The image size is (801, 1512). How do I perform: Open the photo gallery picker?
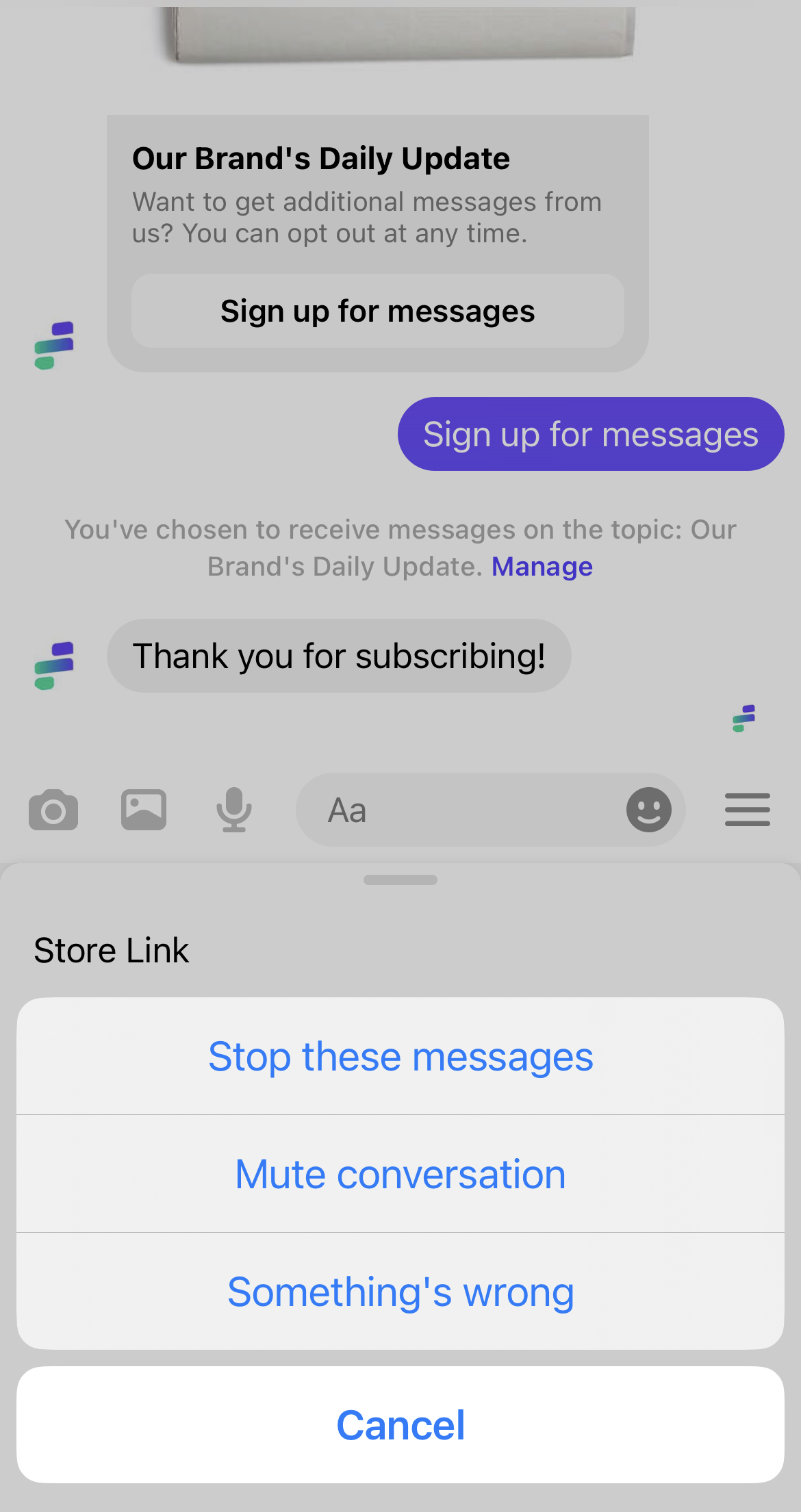pos(144,810)
